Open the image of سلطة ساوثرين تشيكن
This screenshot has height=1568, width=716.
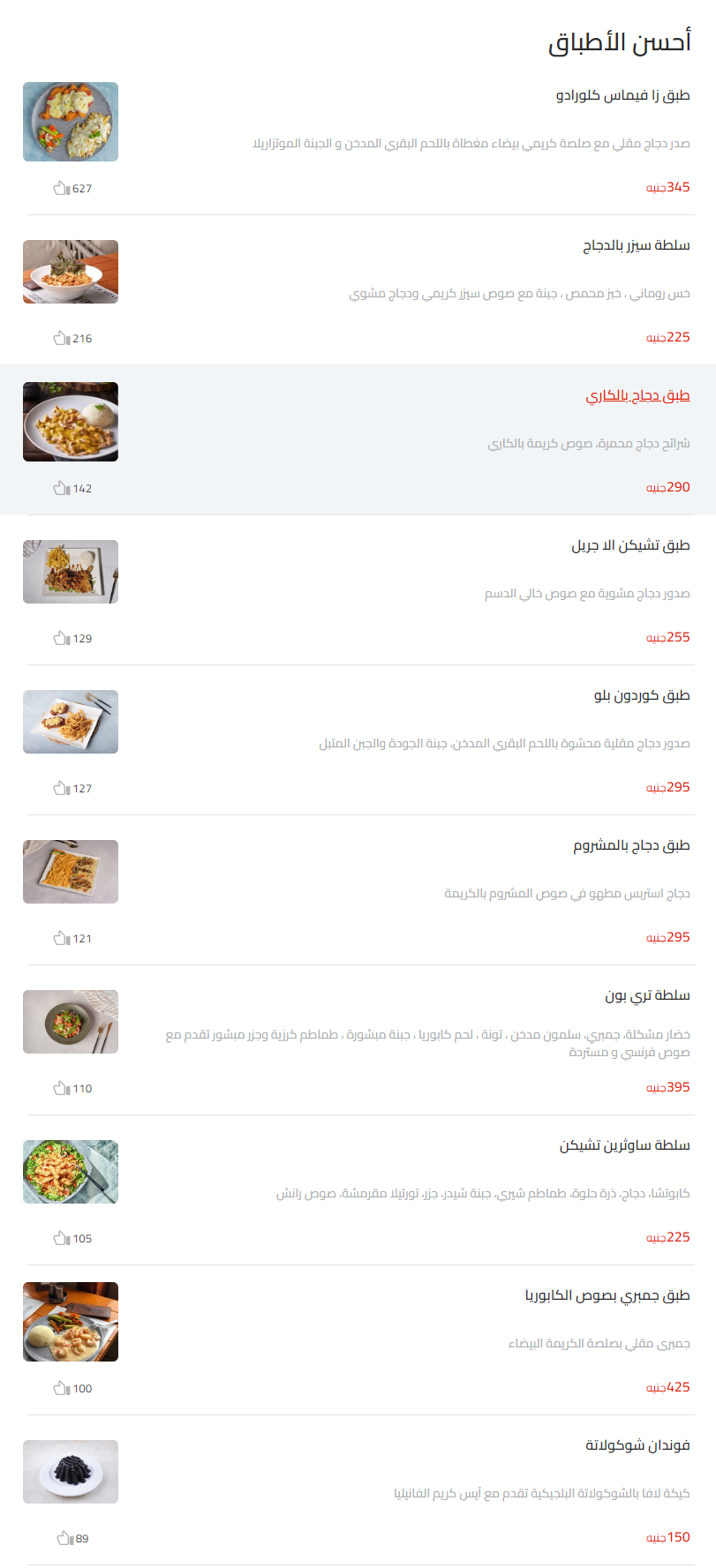[x=71, y=1172]
